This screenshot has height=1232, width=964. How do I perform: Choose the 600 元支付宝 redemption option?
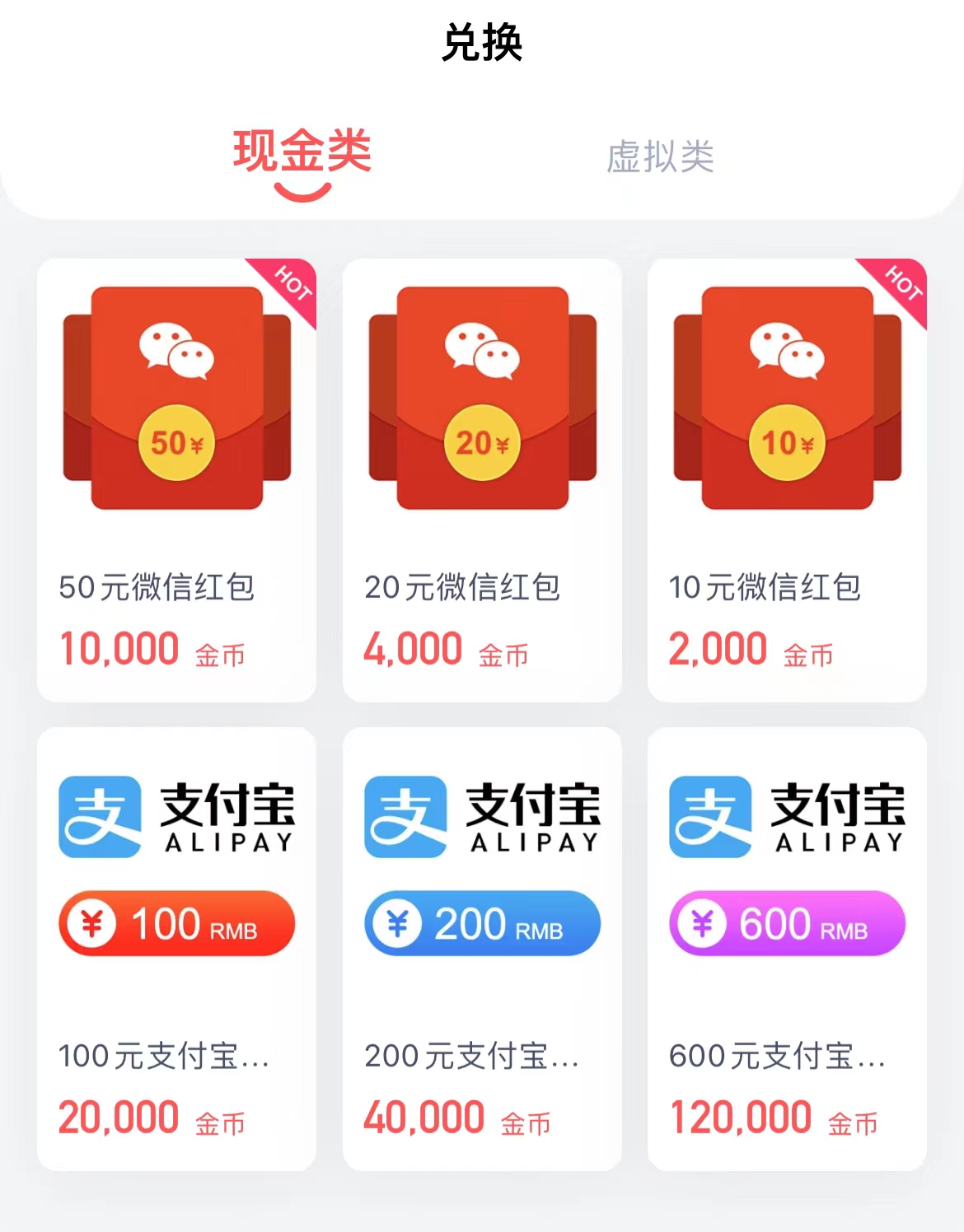[x=785, y=943]
